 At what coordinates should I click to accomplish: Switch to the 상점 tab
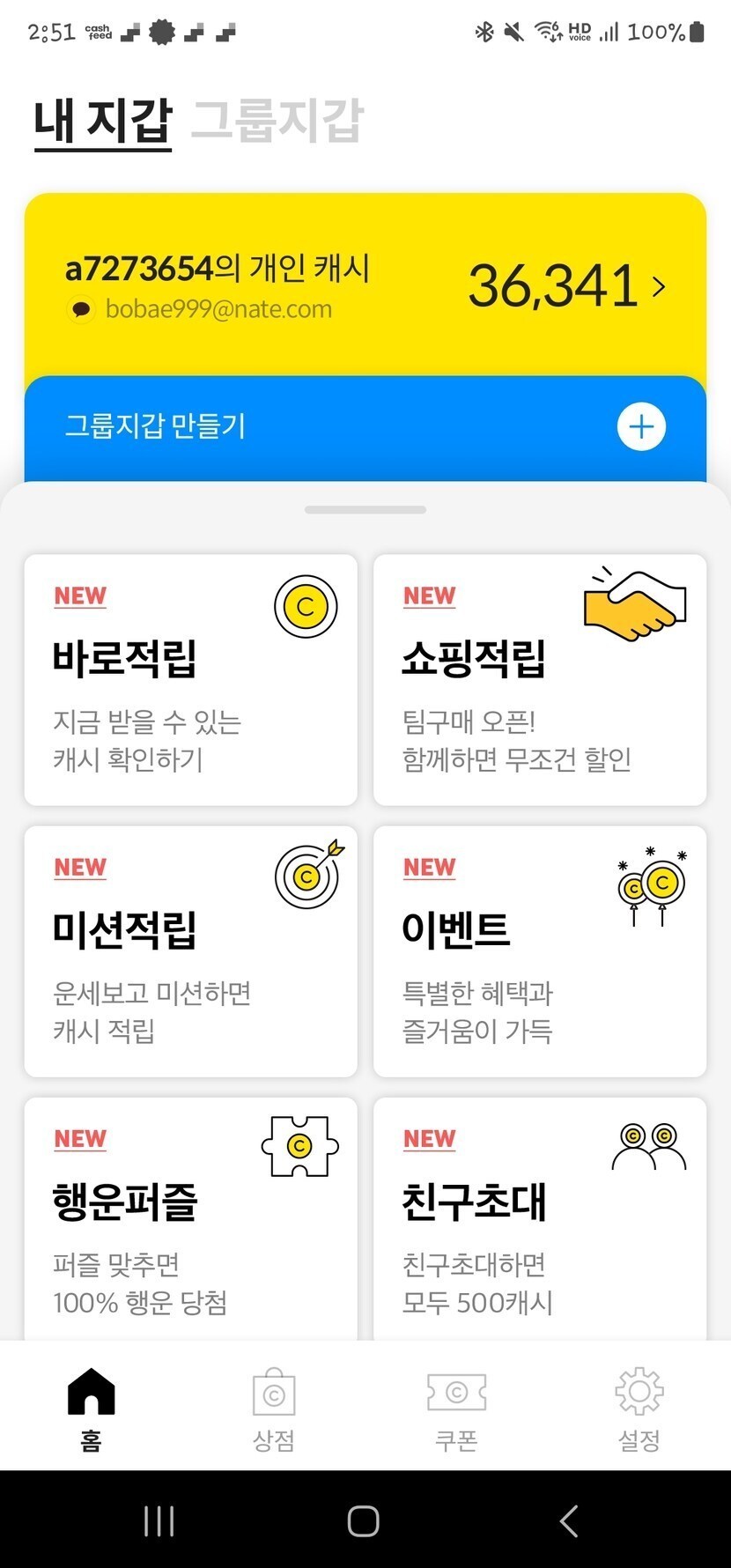coord(274,1408)
